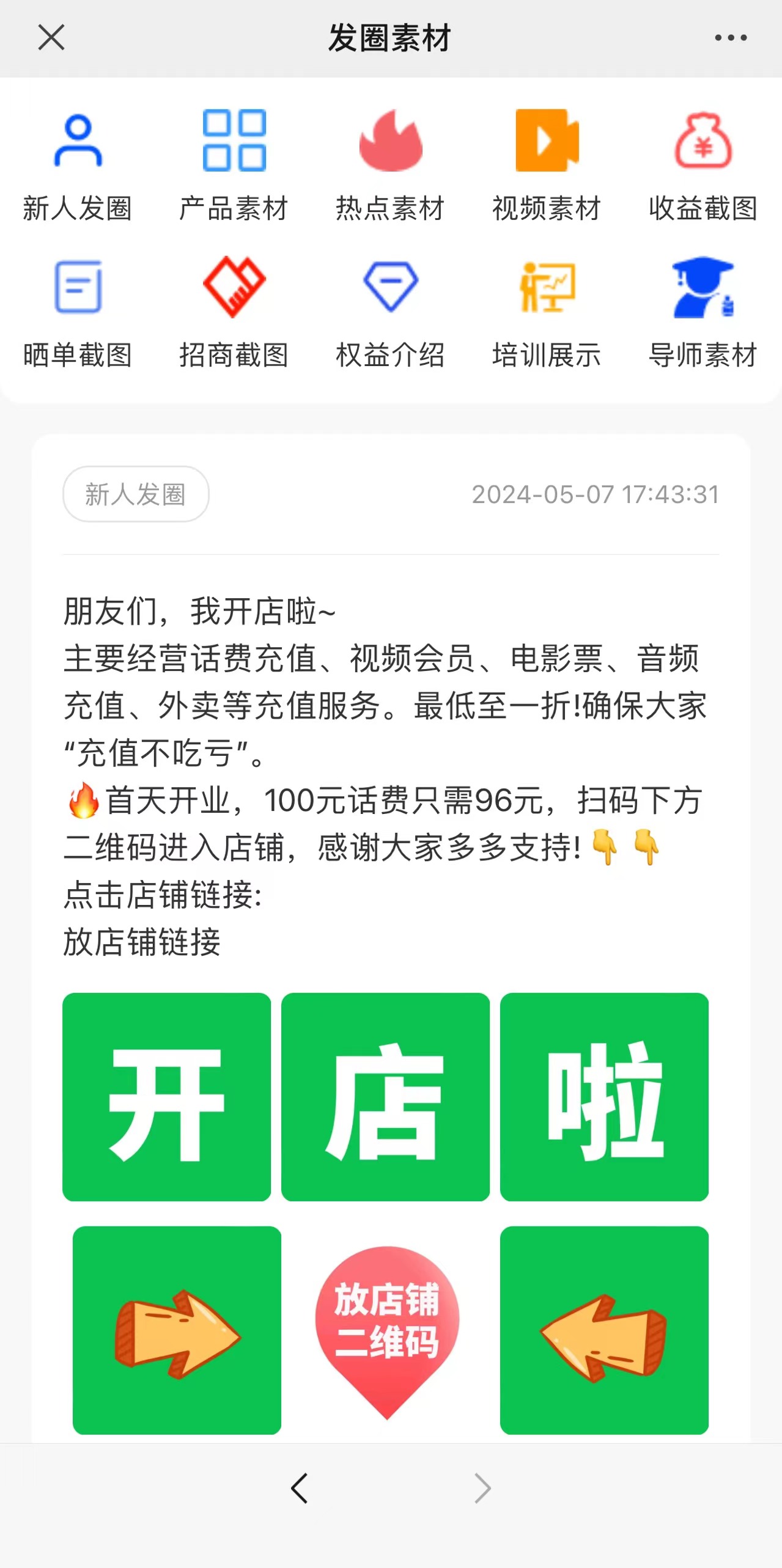Select the 晒单截图 category
The height and width of the screenshot is (1568, 782).
pos(78,313)
